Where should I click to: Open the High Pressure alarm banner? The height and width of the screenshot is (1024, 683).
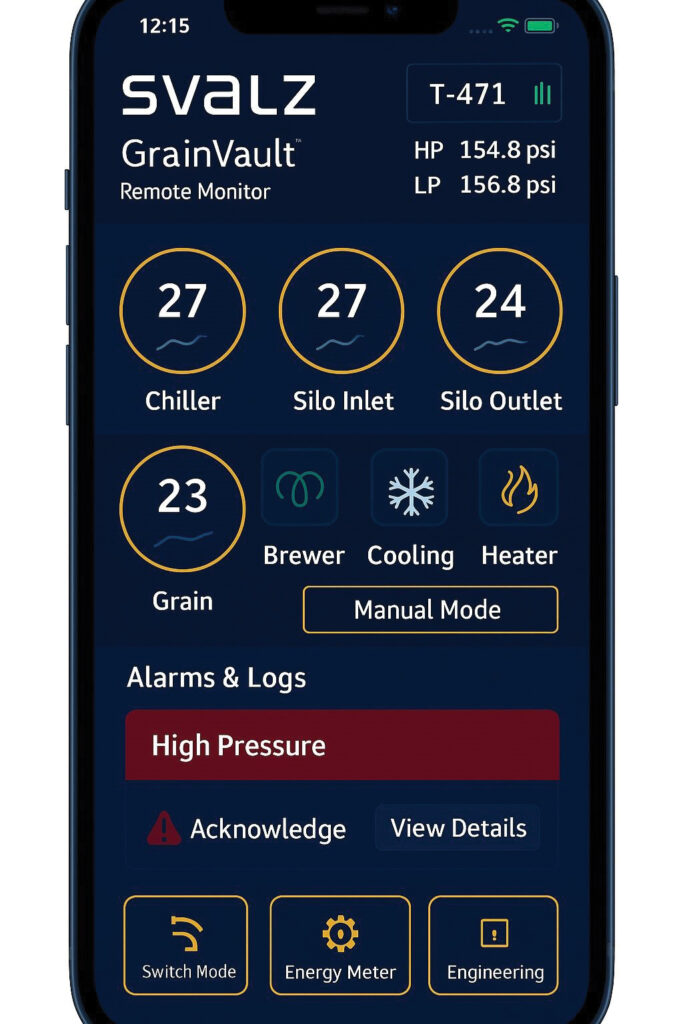[x=342, y=746]
